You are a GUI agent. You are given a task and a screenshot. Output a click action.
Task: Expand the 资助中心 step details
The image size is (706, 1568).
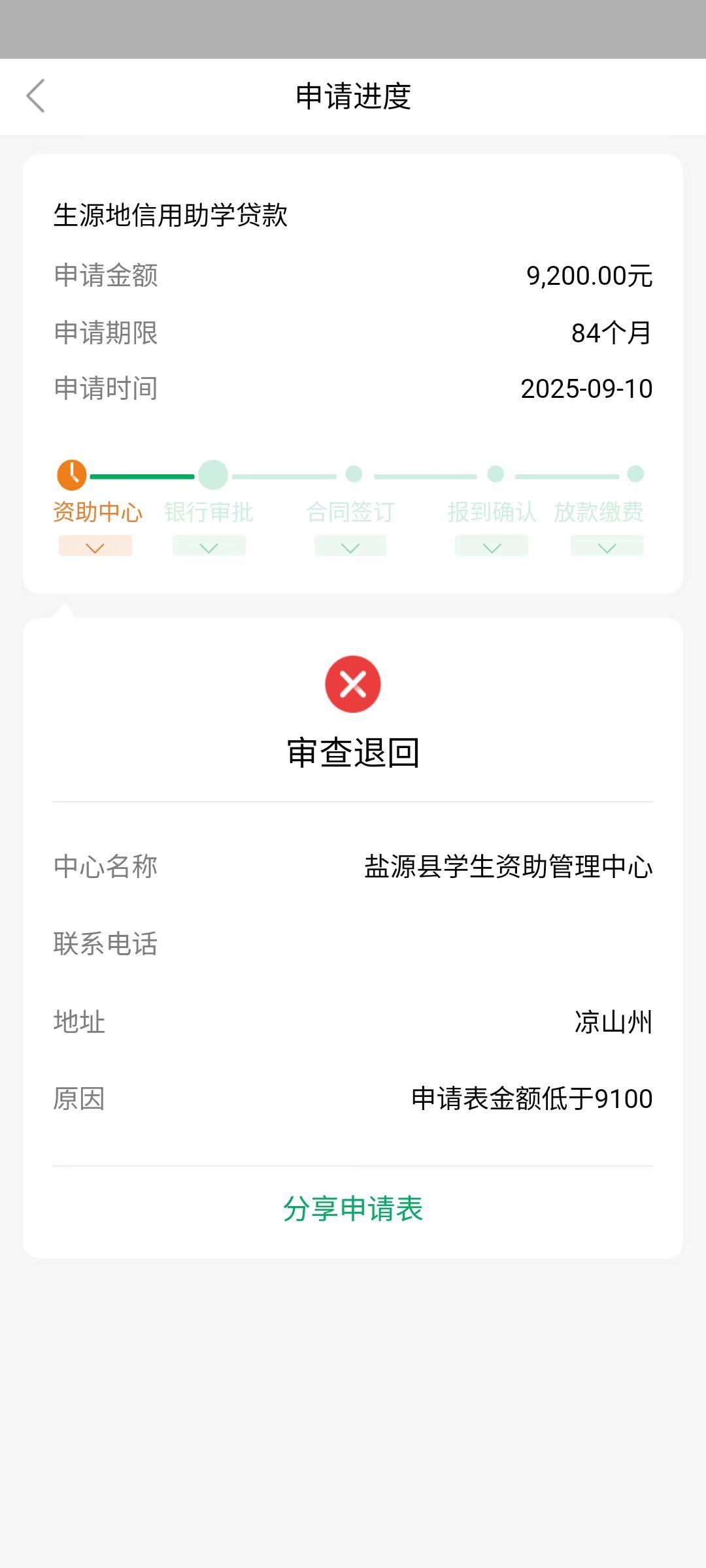[x=95, y=546]
